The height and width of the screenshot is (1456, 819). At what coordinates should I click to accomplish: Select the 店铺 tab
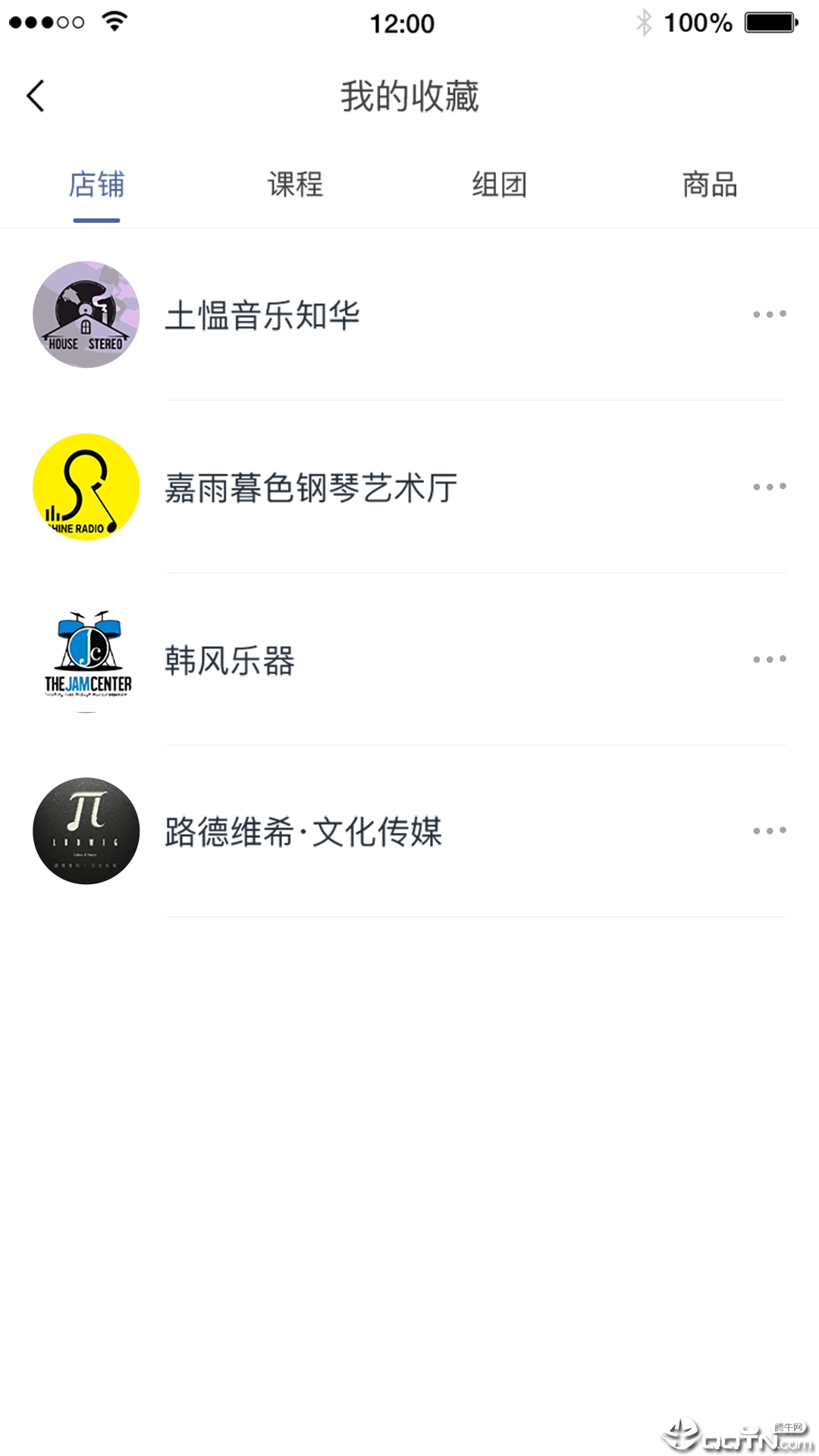click(96, 184)
